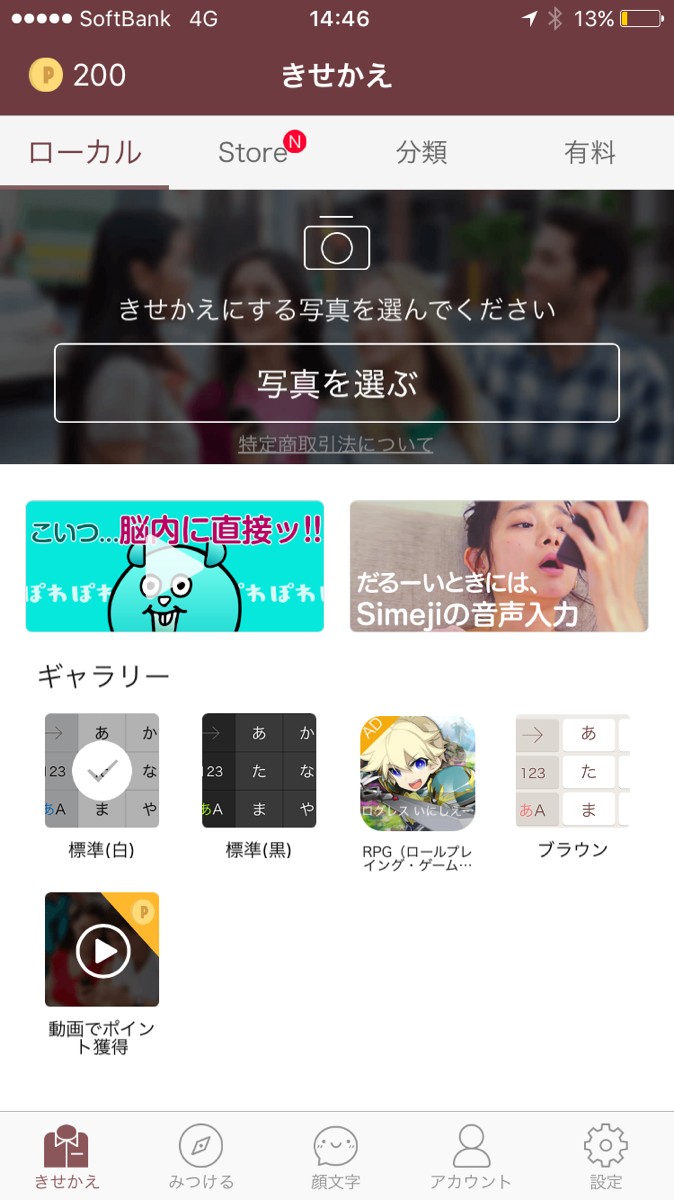The width and height of the screenshot is (674, 1200).
Task: Open the みつける bottom tab
Action: pos(201,1156)
